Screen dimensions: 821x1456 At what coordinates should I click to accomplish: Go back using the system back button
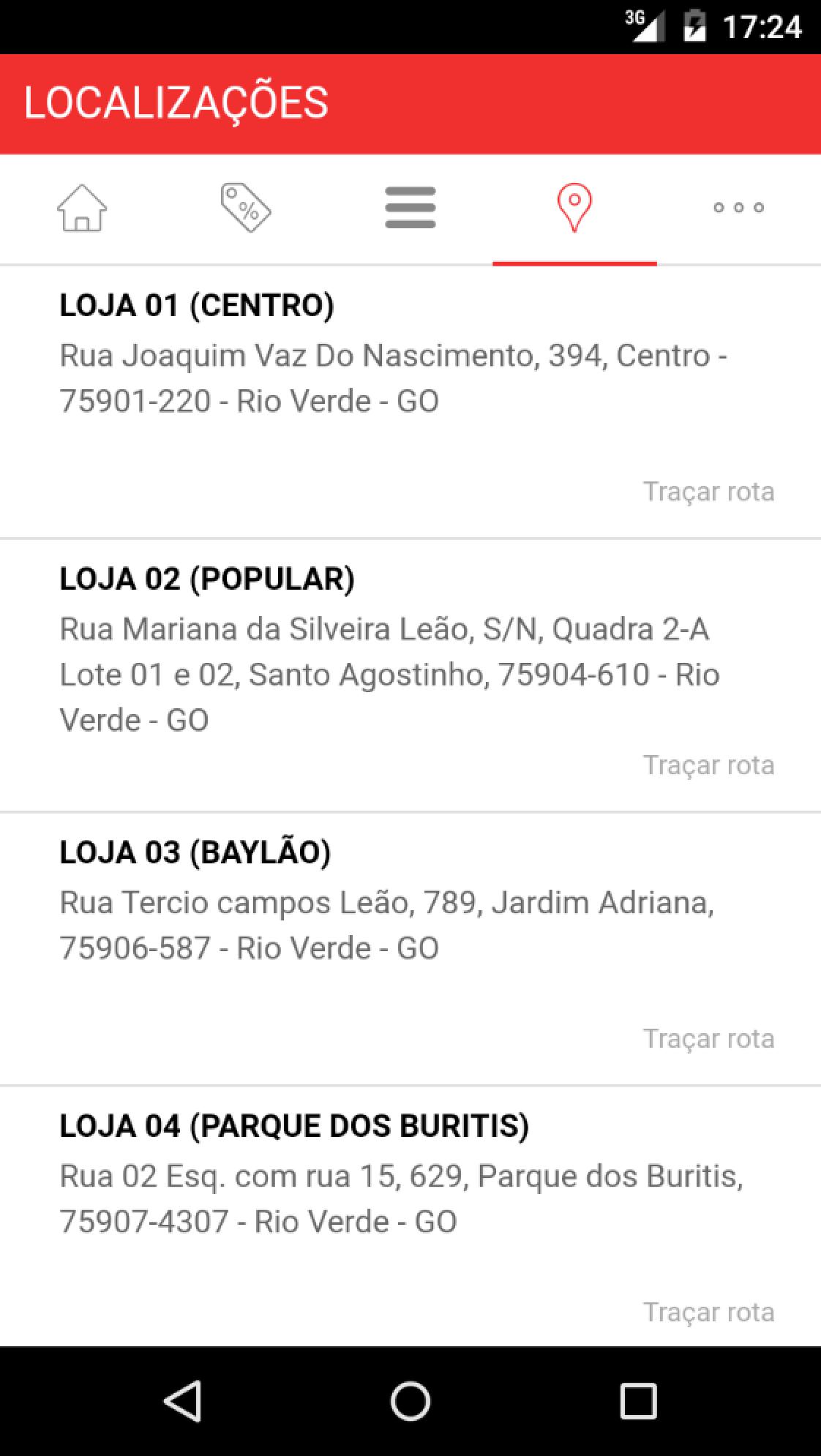coord(182,1401)
